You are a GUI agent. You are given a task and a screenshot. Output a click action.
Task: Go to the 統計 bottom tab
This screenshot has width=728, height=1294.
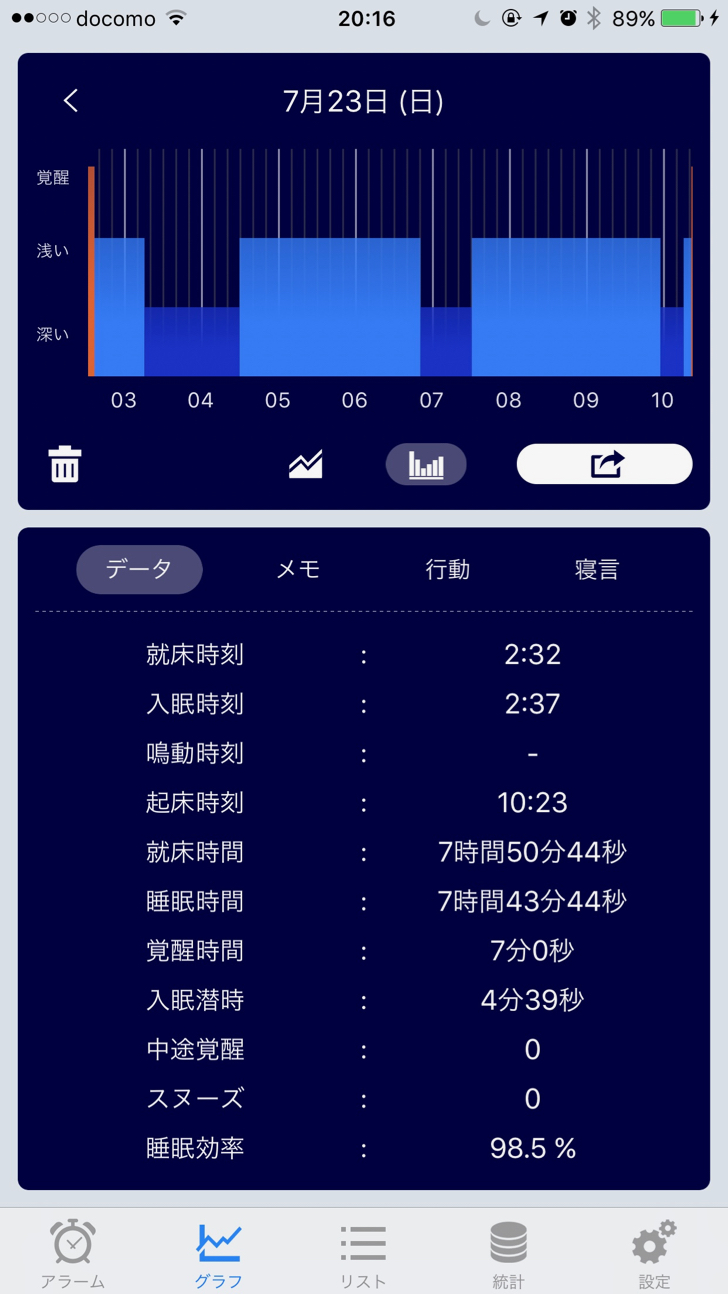click(508, 1254)
